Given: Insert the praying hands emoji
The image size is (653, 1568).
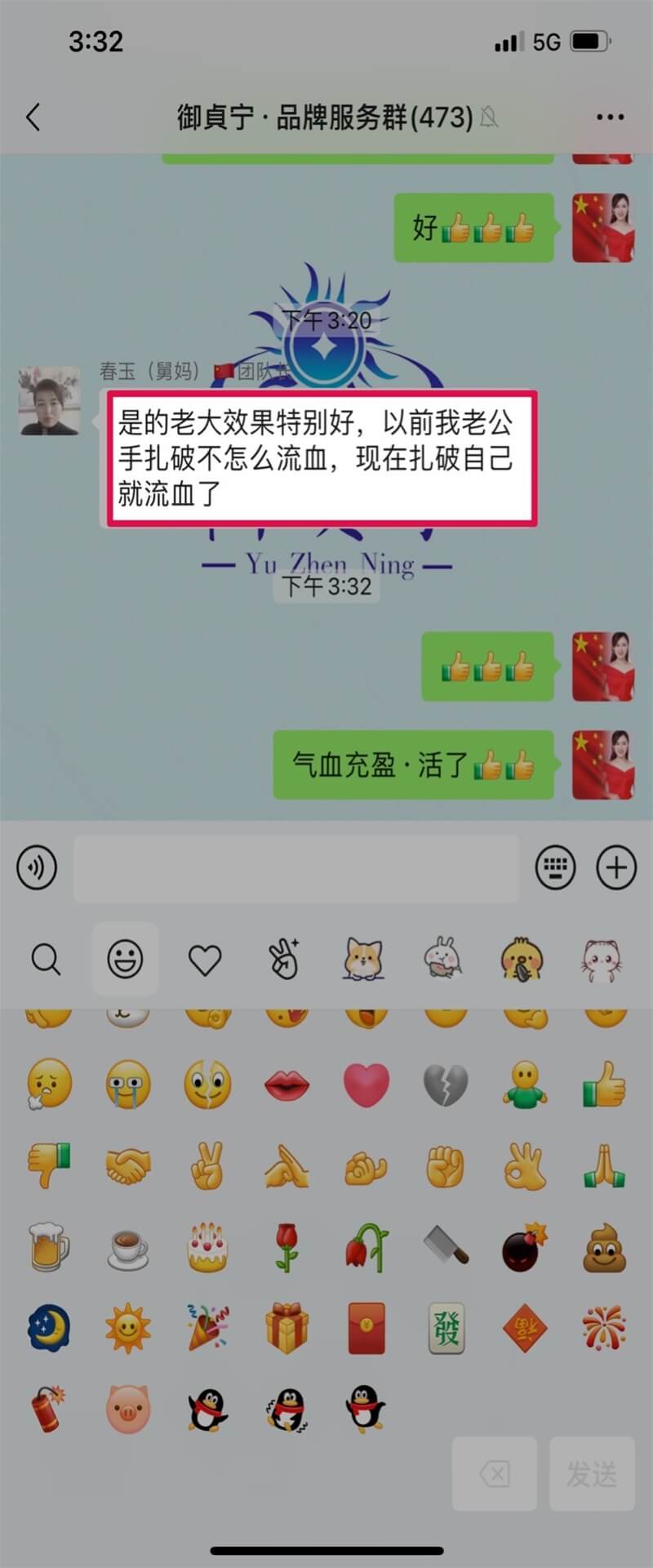Looking at the screenshot, I should [604, 1166].
